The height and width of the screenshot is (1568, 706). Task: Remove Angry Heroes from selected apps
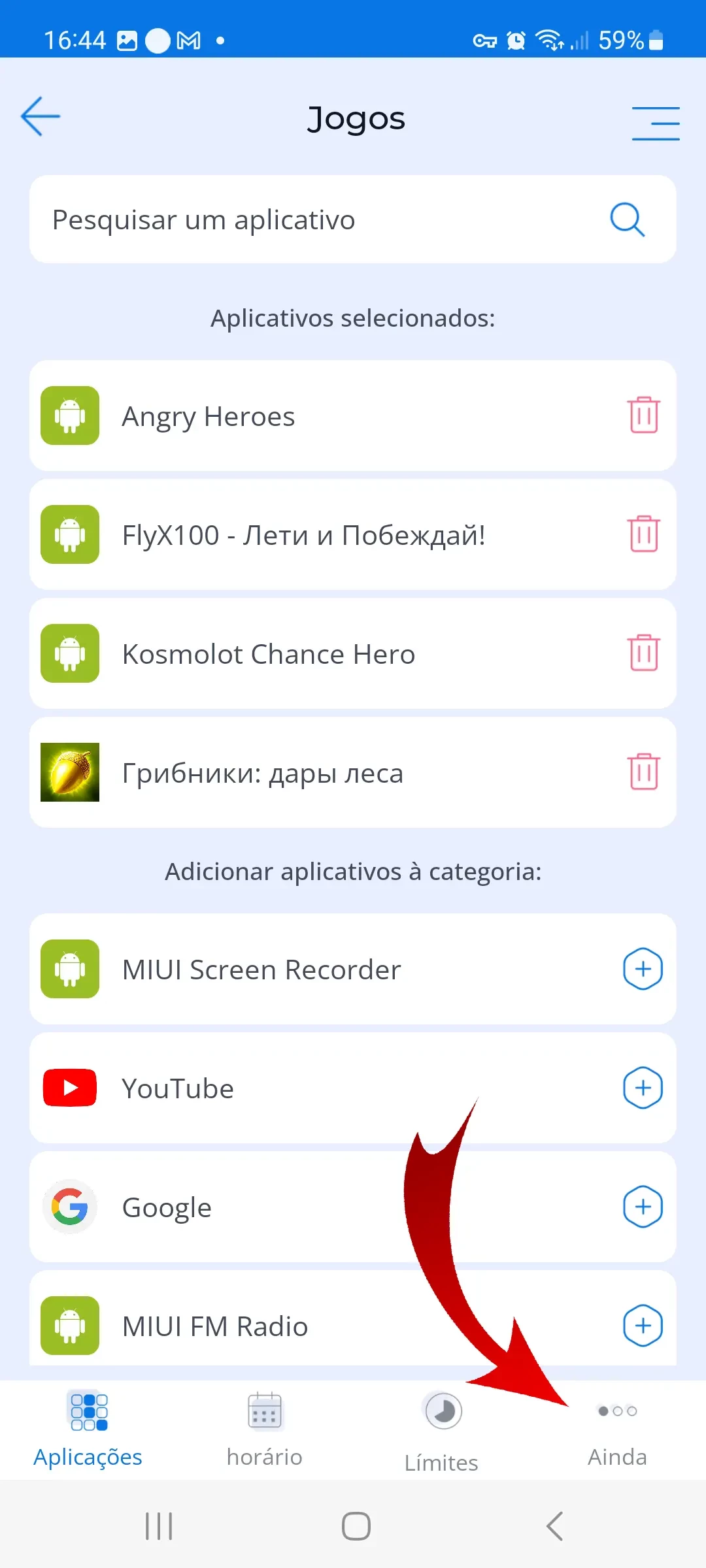644,416
